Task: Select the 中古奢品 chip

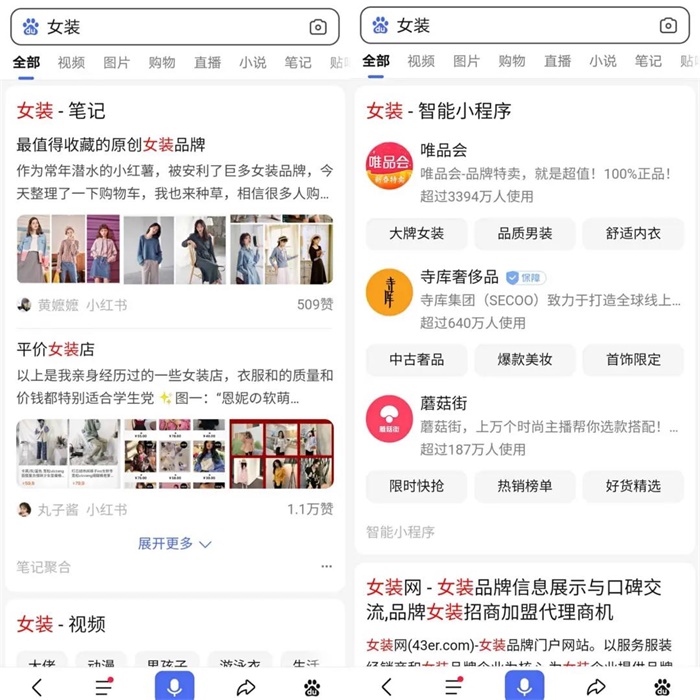Action: (416, 359)
